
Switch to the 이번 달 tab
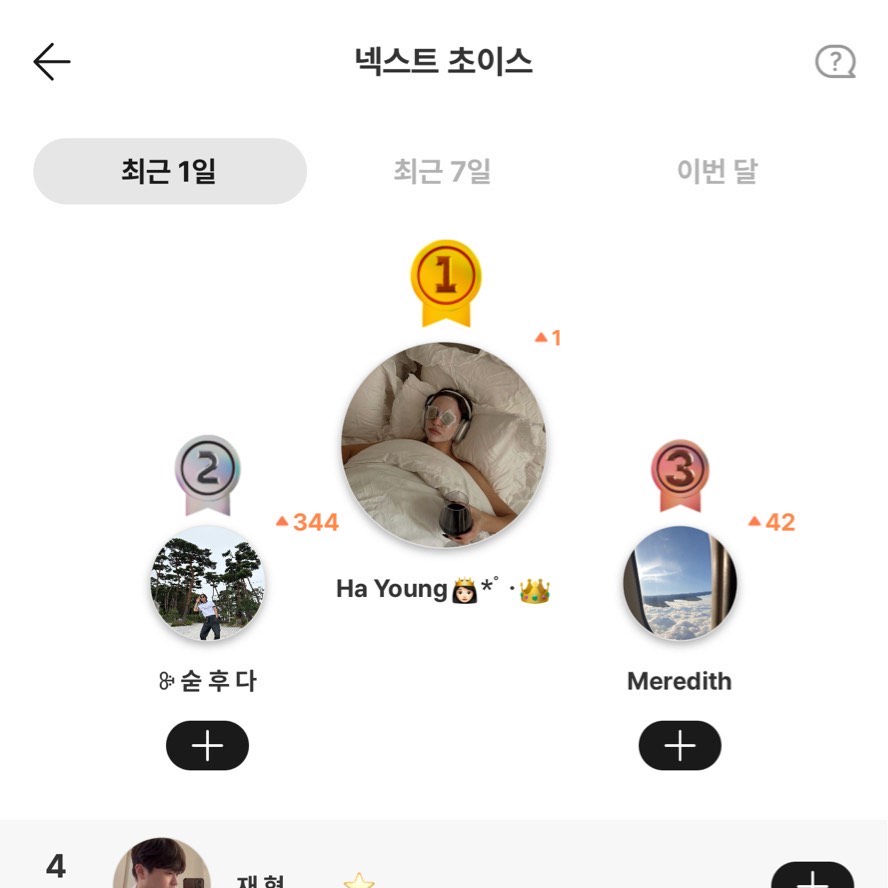pos(716,172)
